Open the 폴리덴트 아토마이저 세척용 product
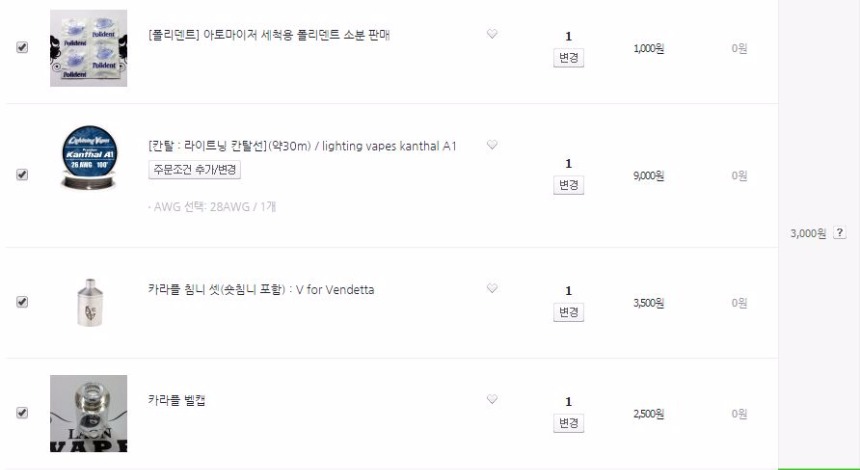 [x=268, y=35]
